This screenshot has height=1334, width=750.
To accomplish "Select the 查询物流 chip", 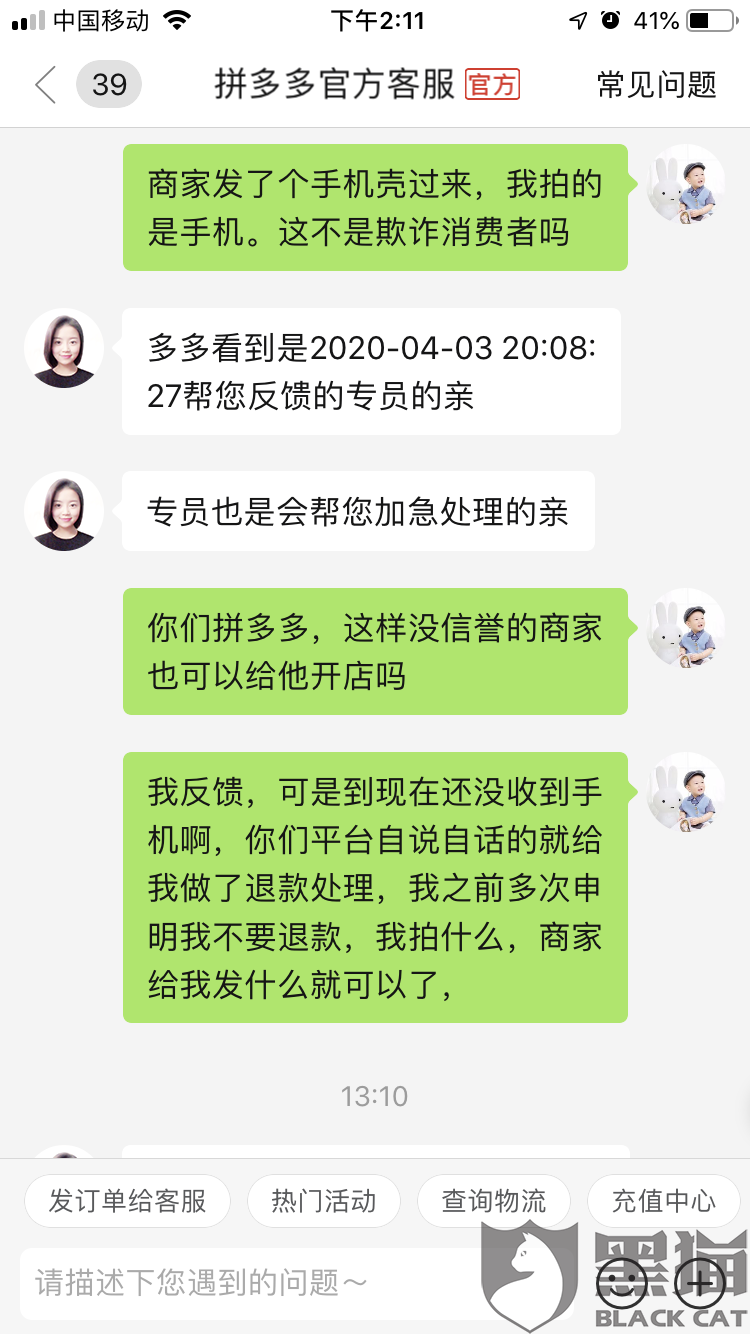I will pyautogui.click(x=494, y=1201).
